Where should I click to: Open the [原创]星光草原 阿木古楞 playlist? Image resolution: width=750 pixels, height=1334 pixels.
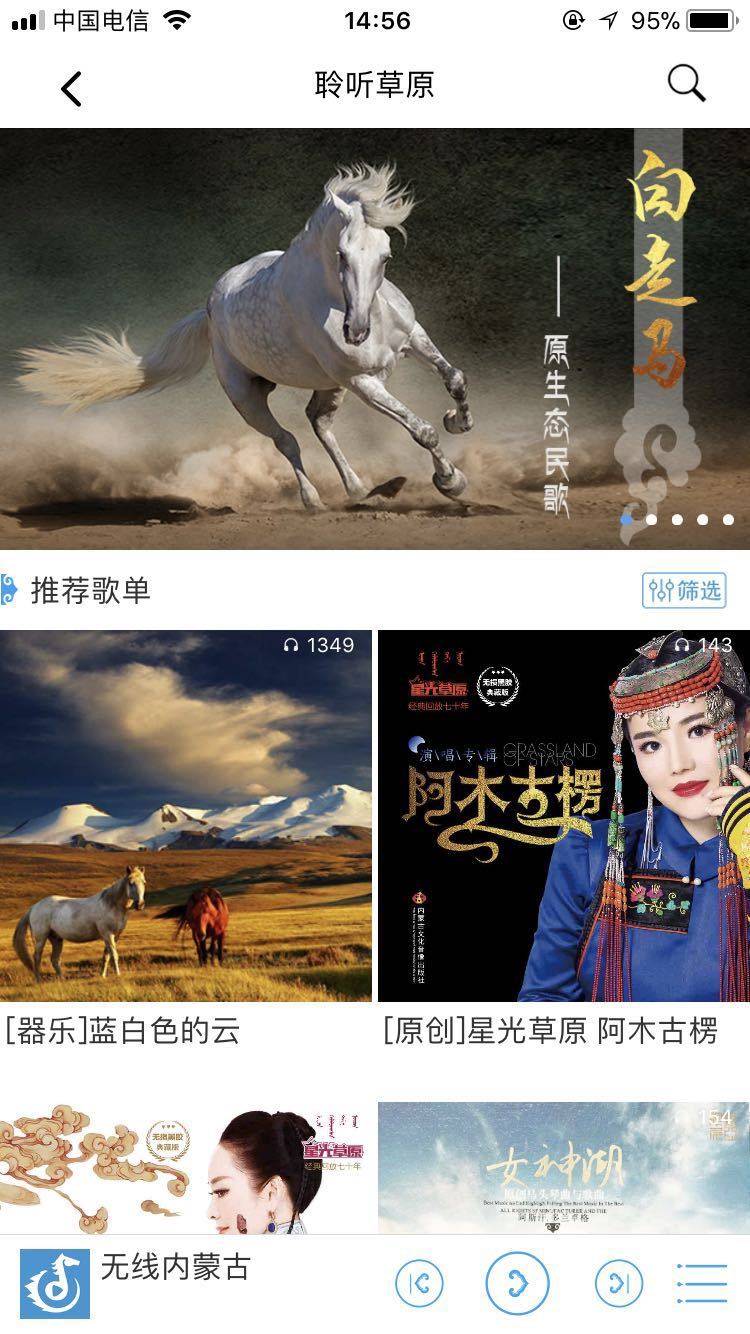pyautogui.click(x=564, y=816)
